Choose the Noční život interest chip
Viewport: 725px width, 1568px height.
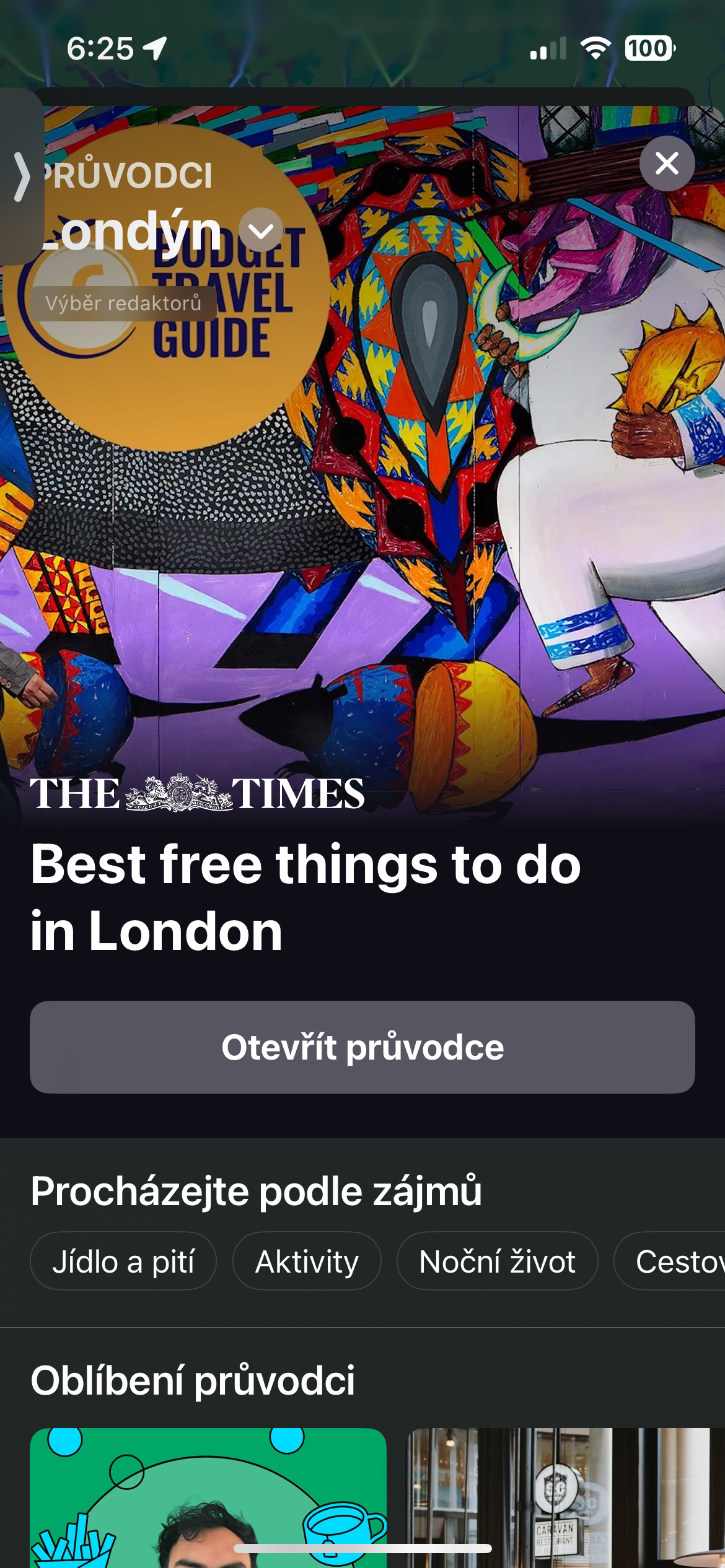497,1261
